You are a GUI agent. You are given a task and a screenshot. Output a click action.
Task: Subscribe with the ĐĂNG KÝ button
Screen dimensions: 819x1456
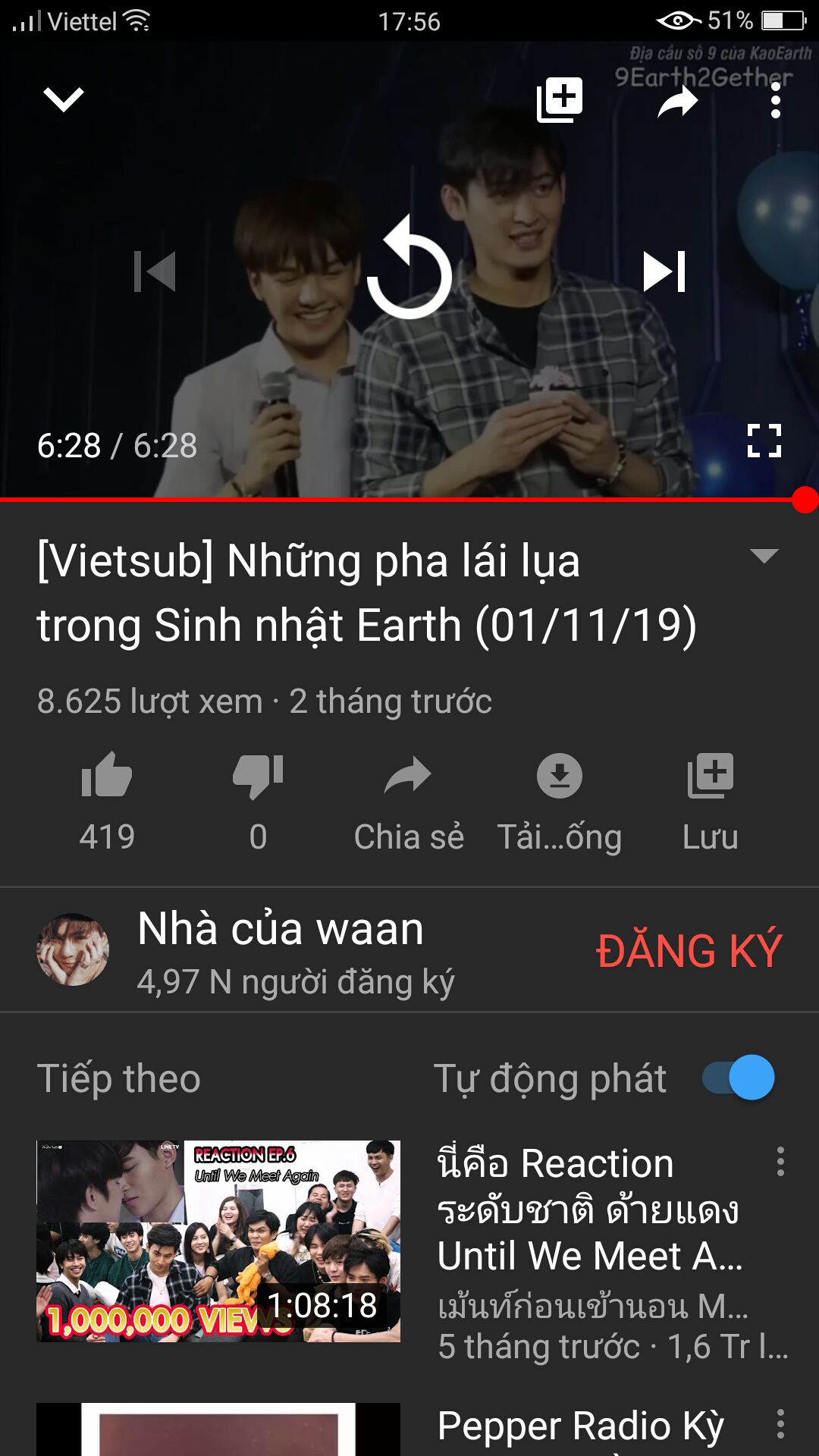tap(689, 950)
